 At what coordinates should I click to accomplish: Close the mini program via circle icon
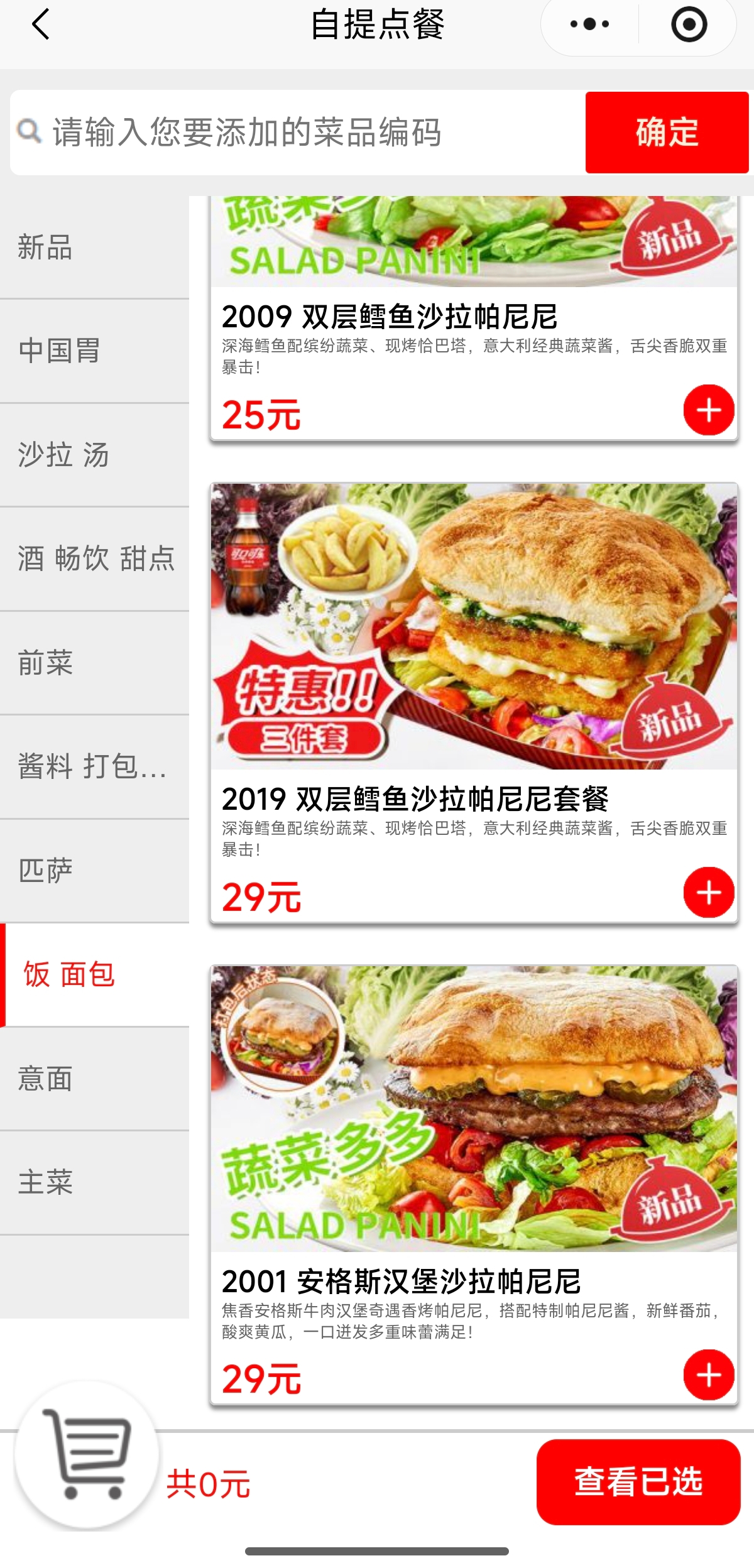(x=689, y=25)
